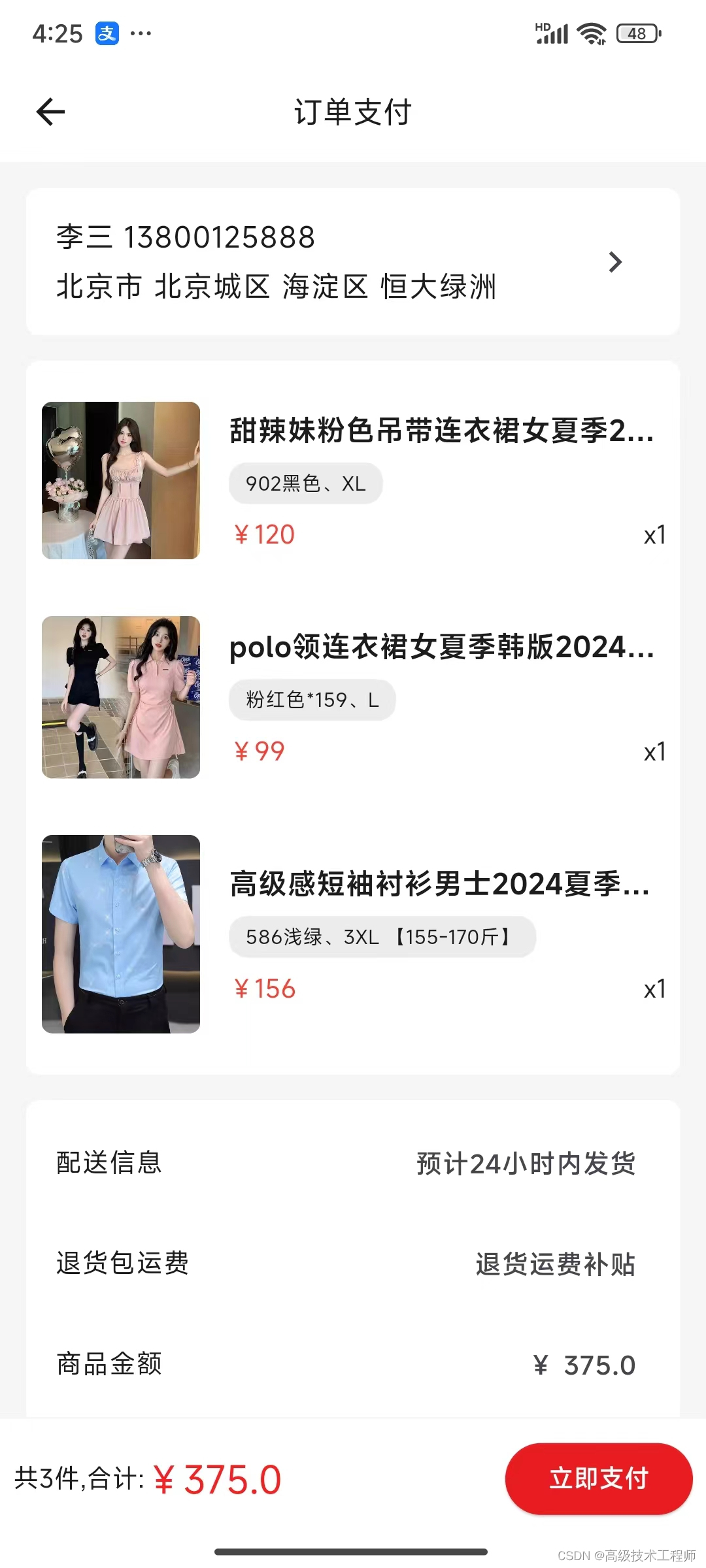Tap the three-dot more icon in status bar

[141, 34]
